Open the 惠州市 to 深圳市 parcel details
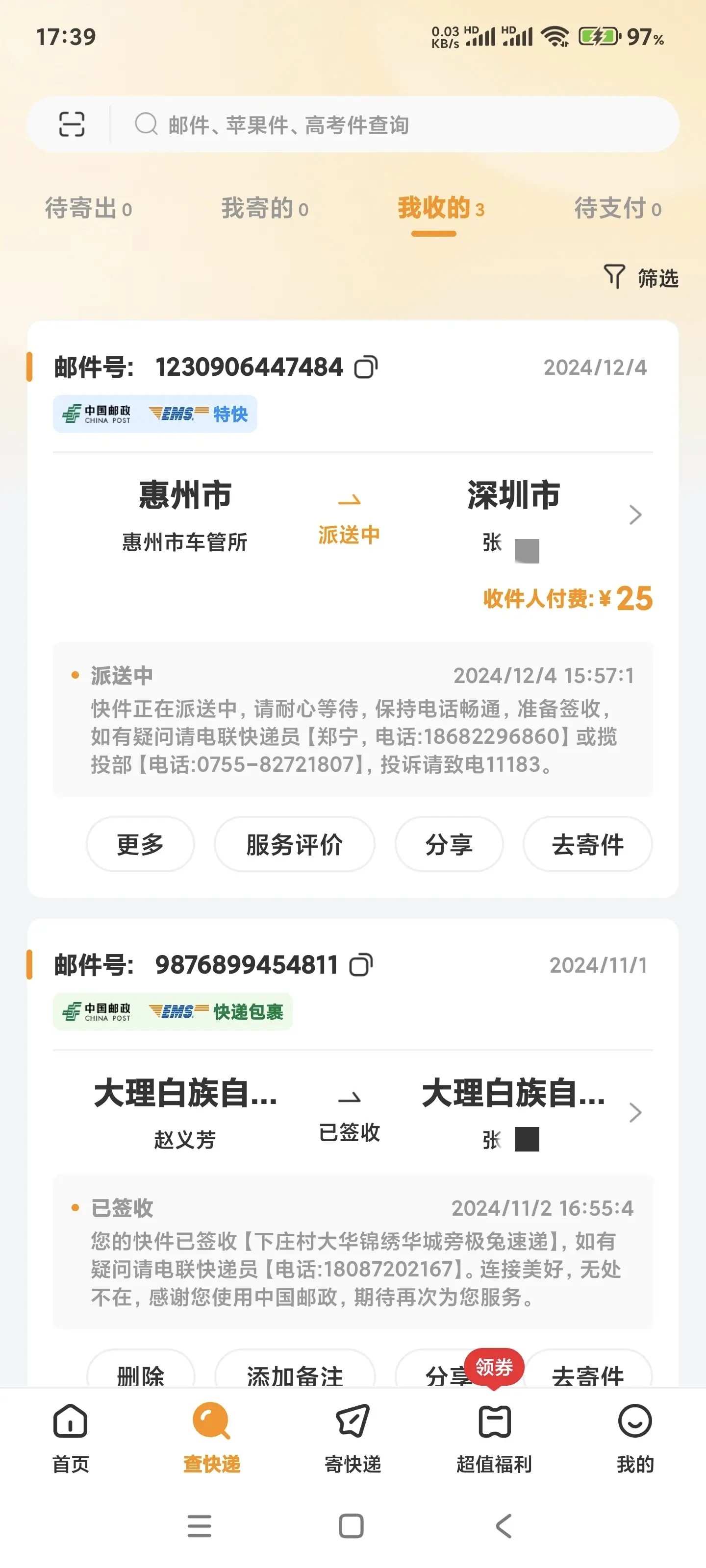 (635, 515)
